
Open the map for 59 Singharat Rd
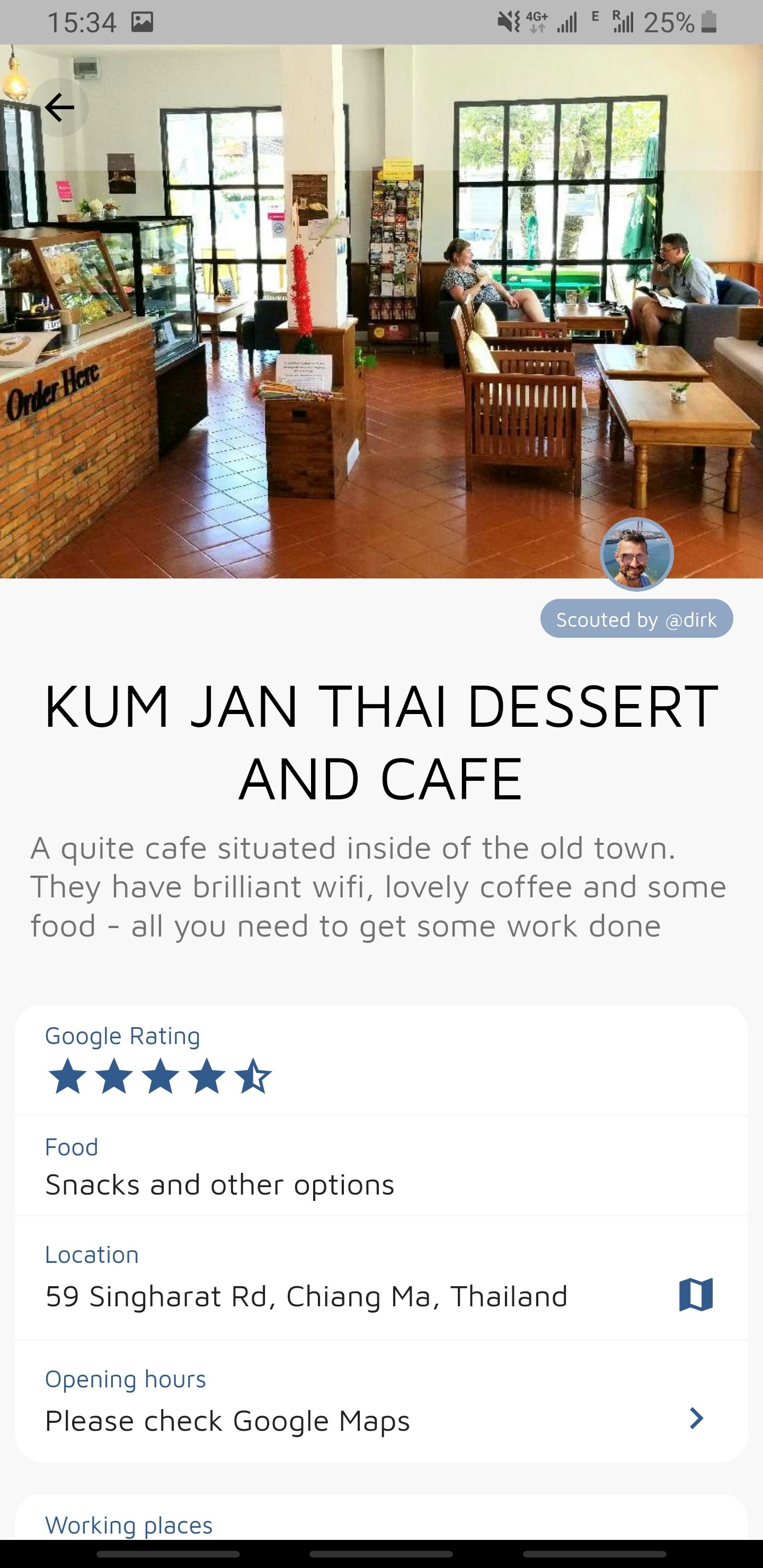pos(695,1294)
